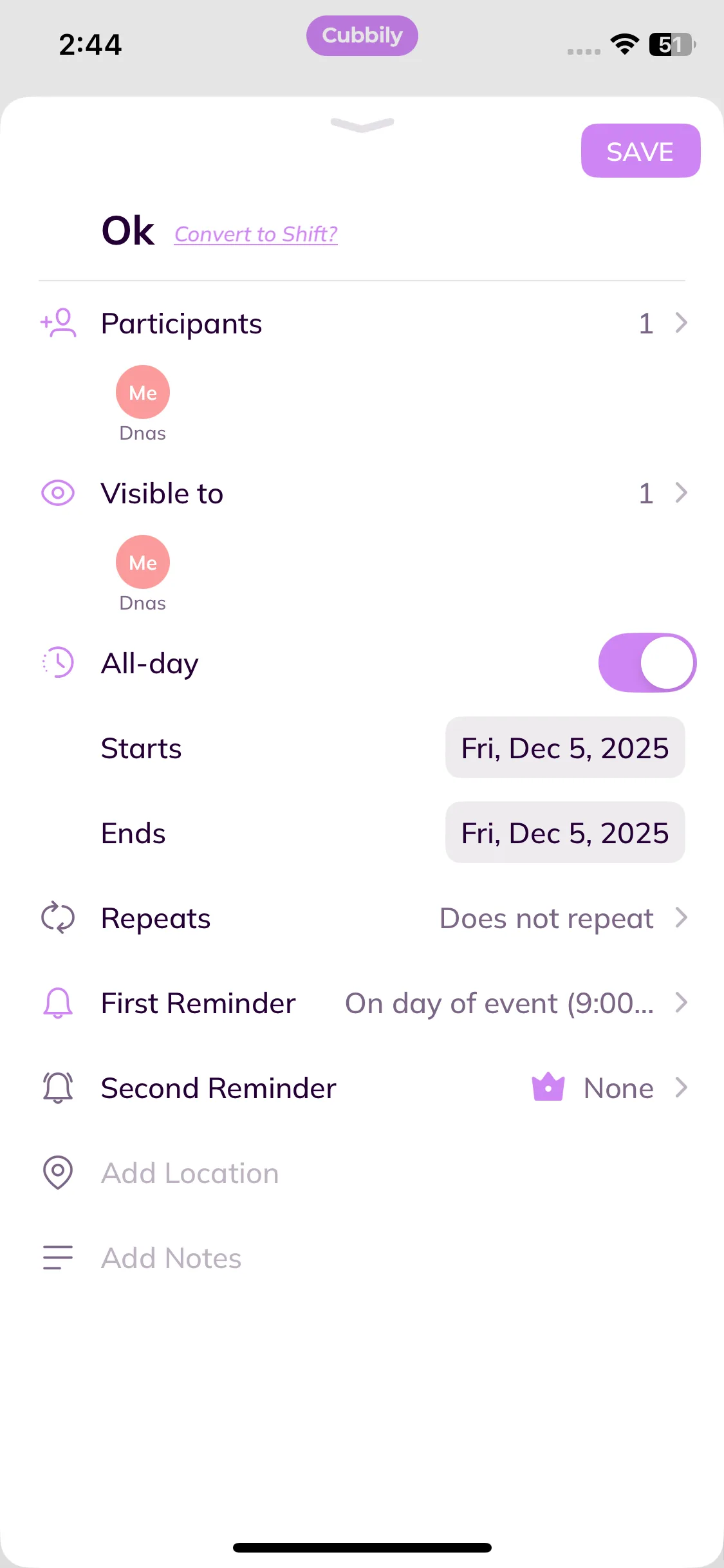Open the Participants list
Screen dimensions: 724x1568
point(362,323)
